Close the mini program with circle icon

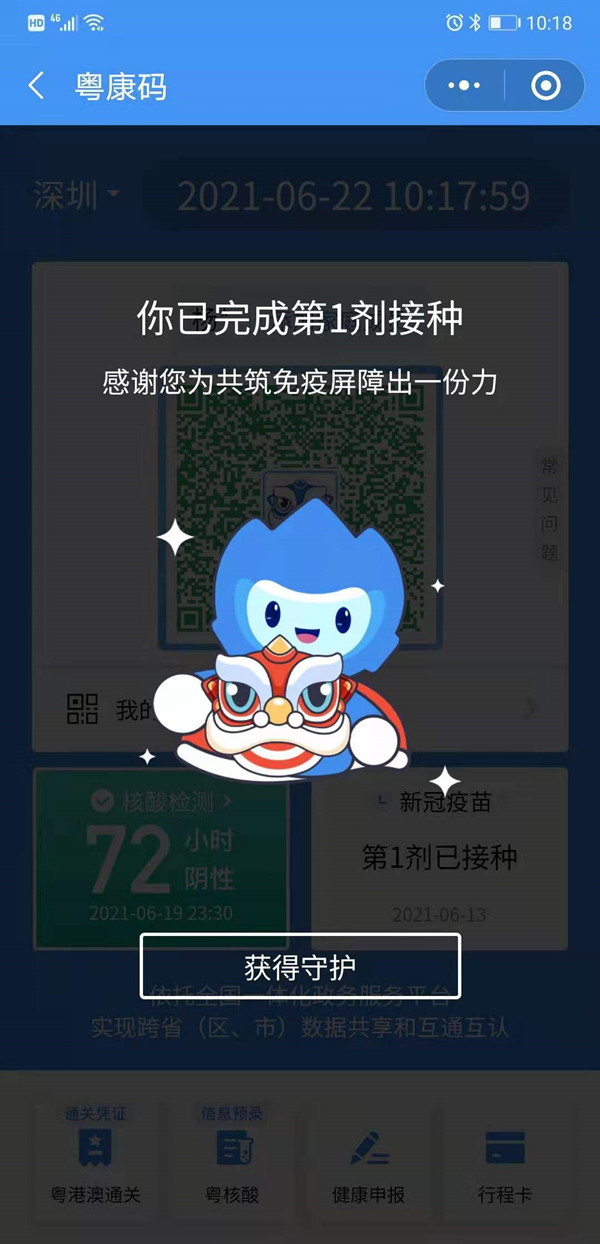click(x=545, y=86)
